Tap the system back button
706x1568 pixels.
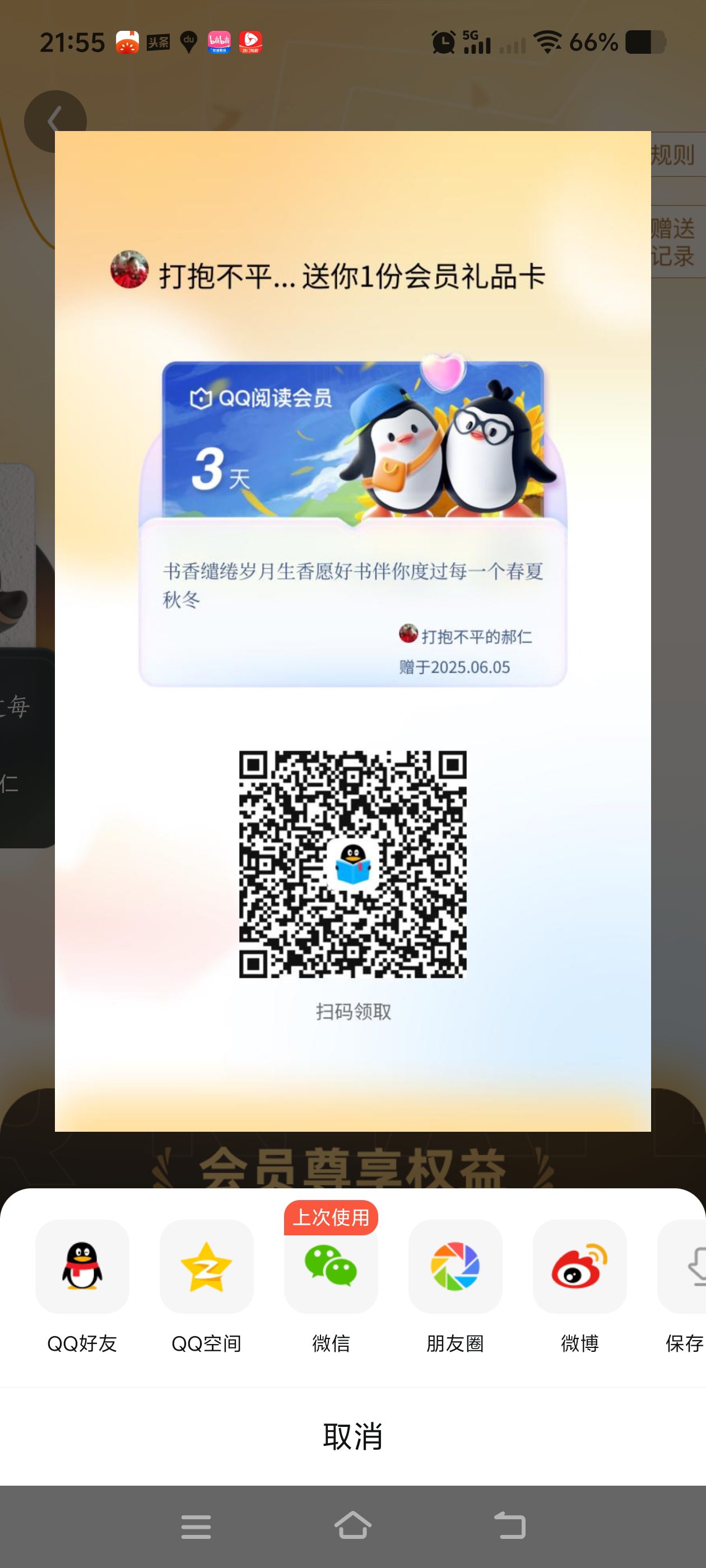point(509,1526)
